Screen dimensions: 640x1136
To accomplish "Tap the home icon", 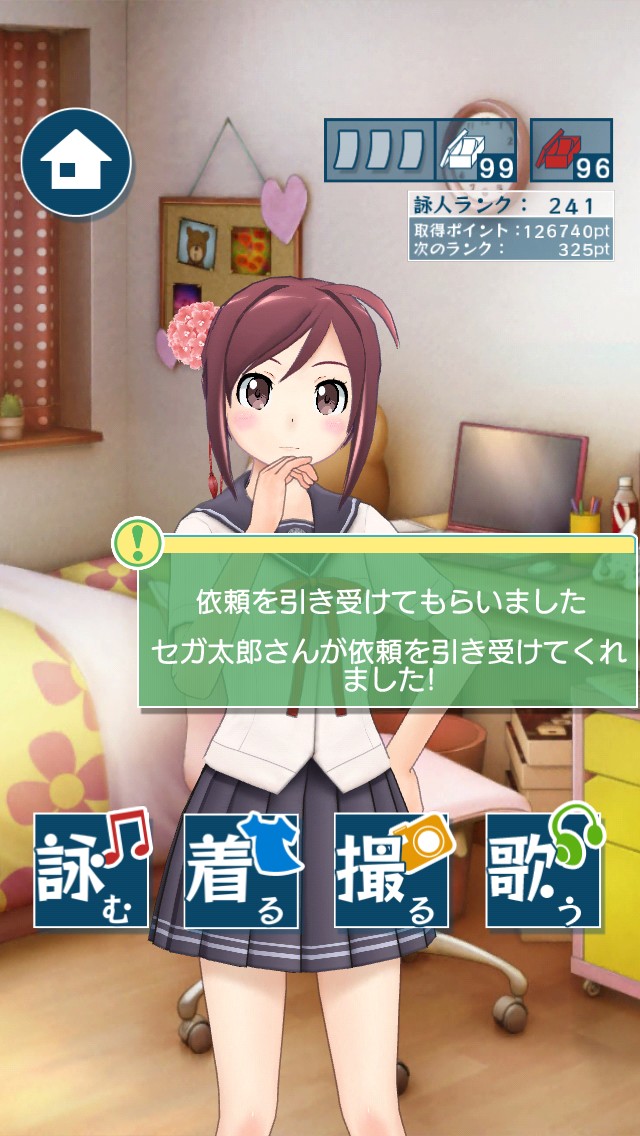I will (77, 164).
